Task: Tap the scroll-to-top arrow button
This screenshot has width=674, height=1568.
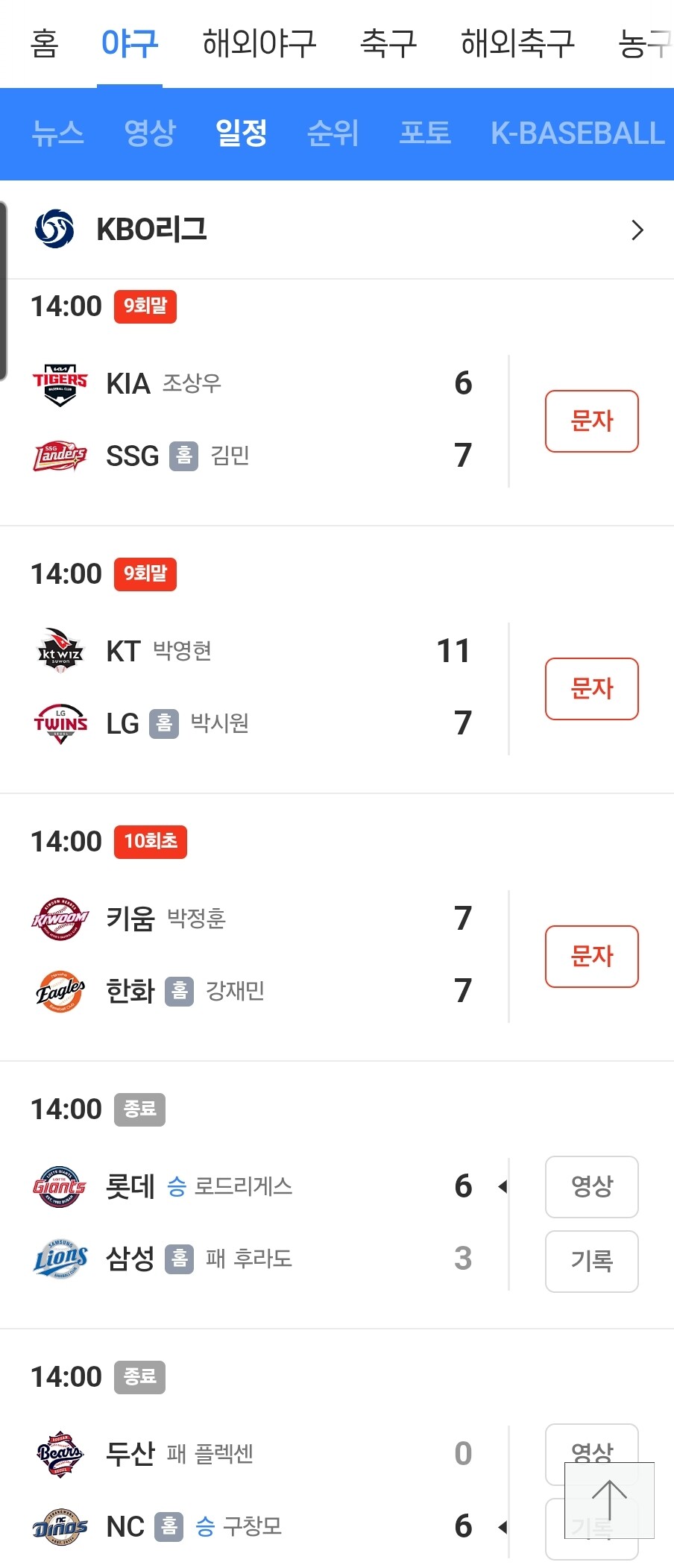Action: click(609, 1500)
